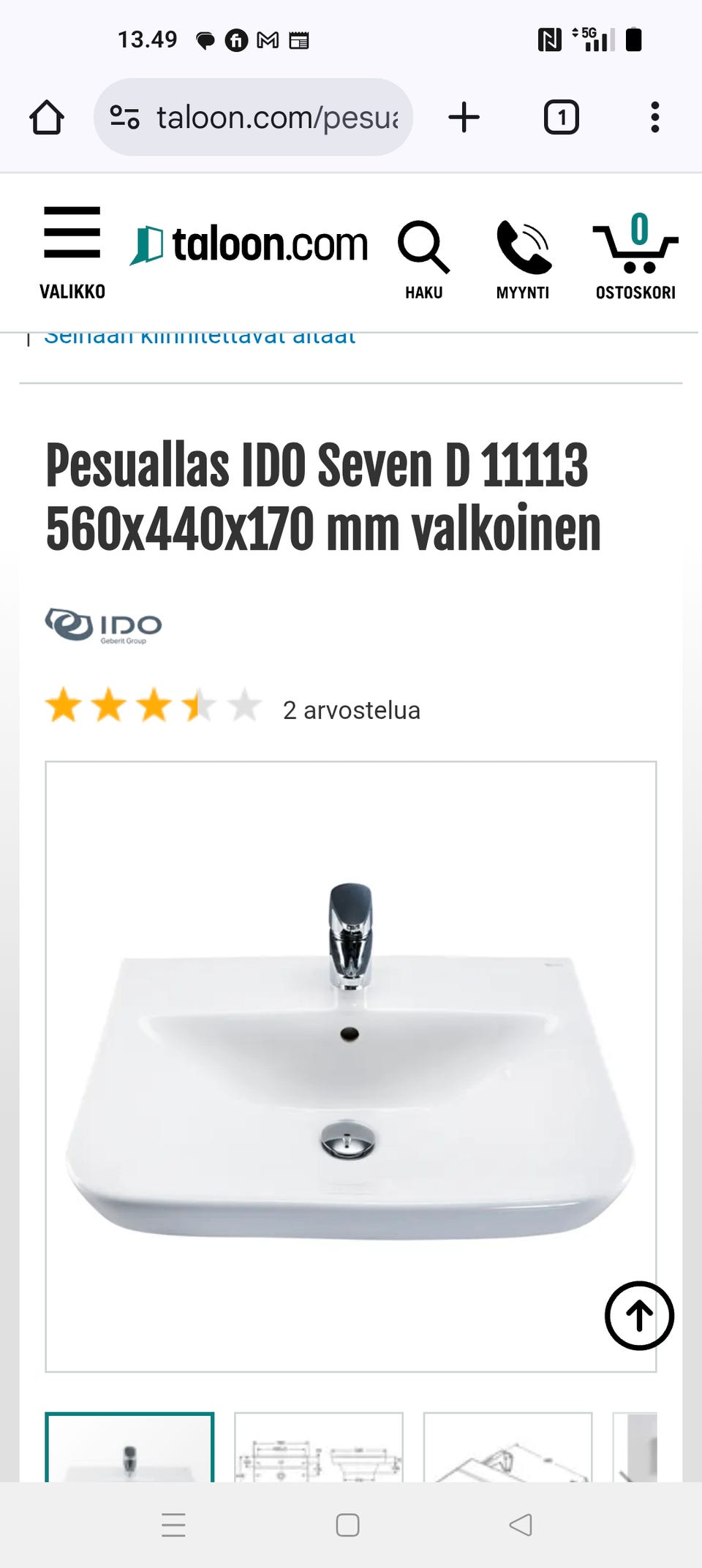The height and width of the screenshot is (1568, 702).
Task: Select the dimension drawing thumbnail
Action: 318,1450
